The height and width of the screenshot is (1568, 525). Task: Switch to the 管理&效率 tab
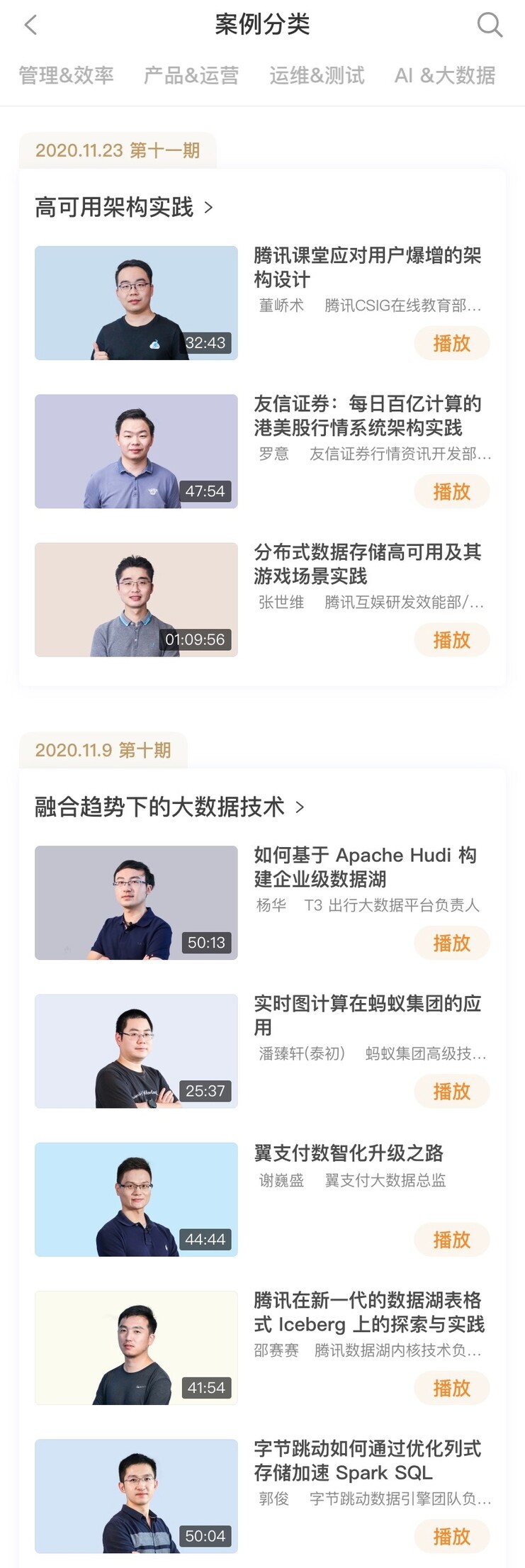coord(66,75)
